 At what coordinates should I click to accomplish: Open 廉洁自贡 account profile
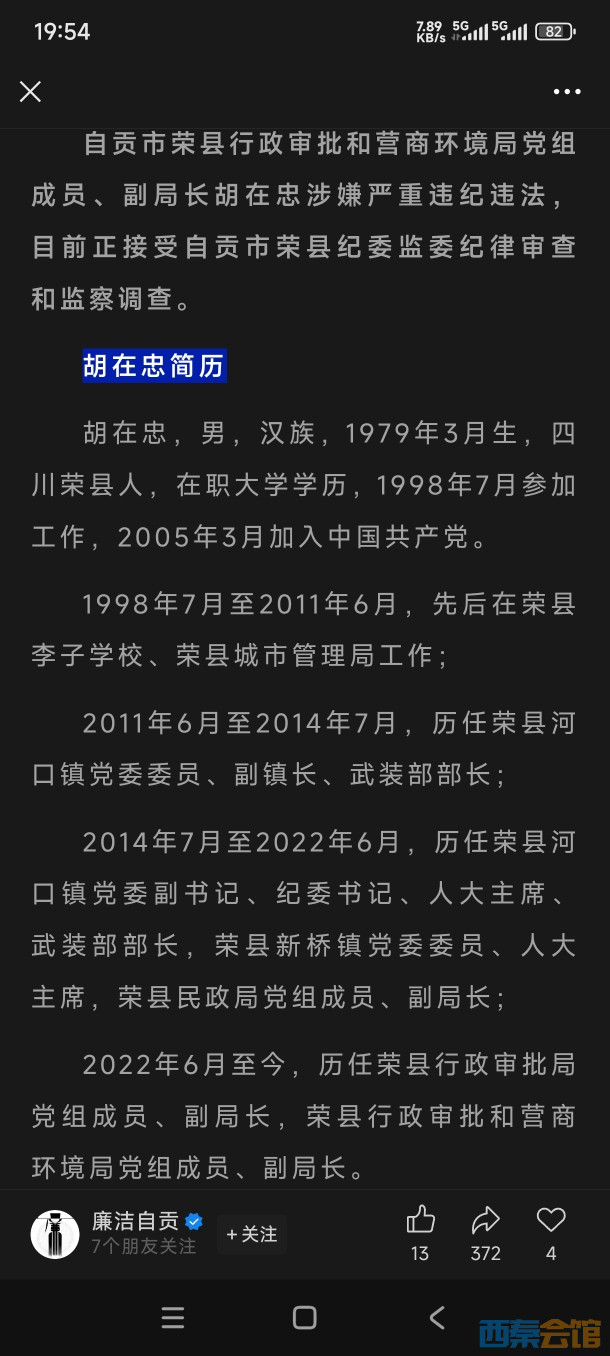click(x=55, y=1234)
